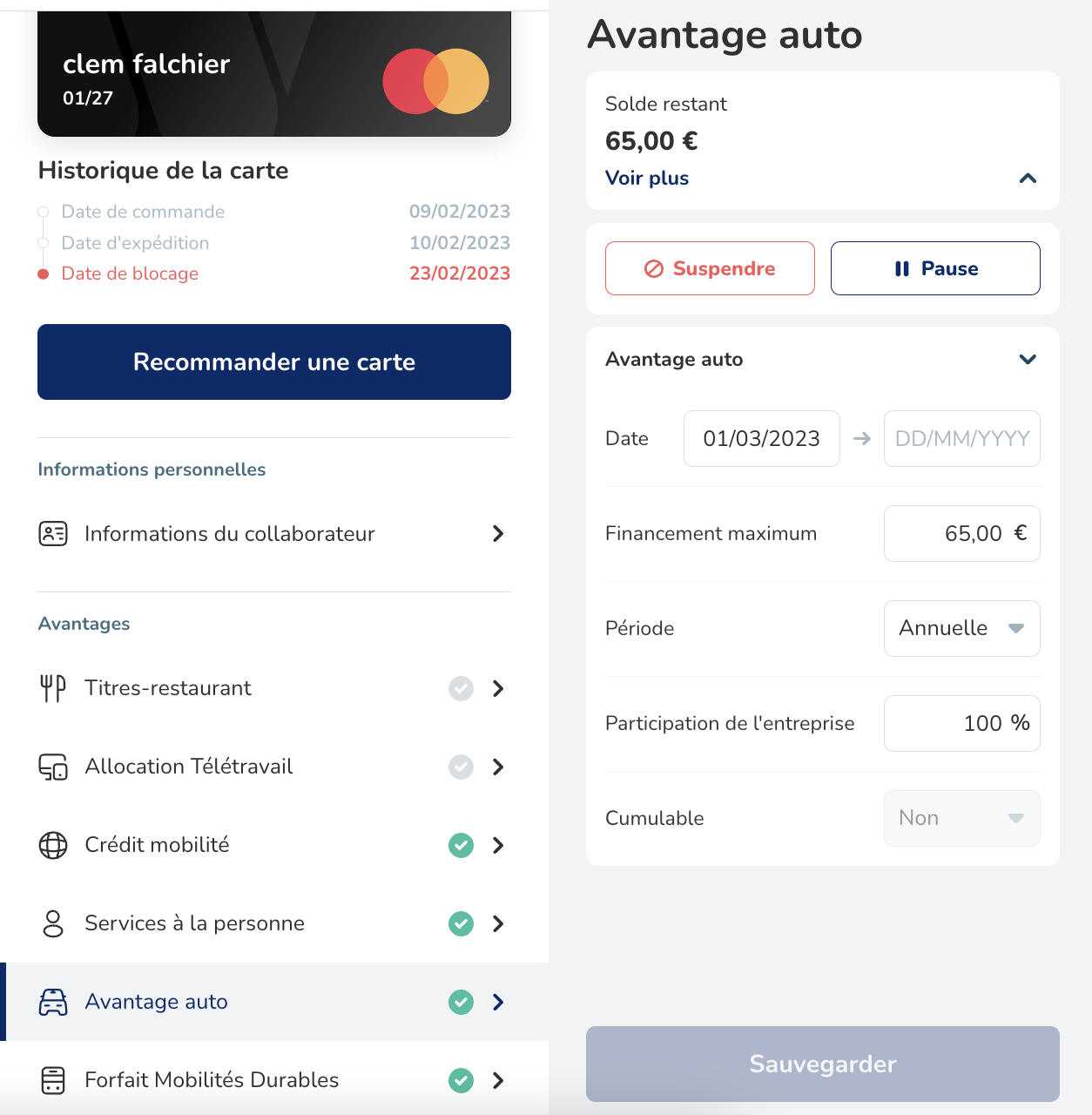Viewport: 1092px width, 1115px height.
Task: Open Forfait Mobilités Durables
Action: pyautogui.click(x=273, y=1080)
